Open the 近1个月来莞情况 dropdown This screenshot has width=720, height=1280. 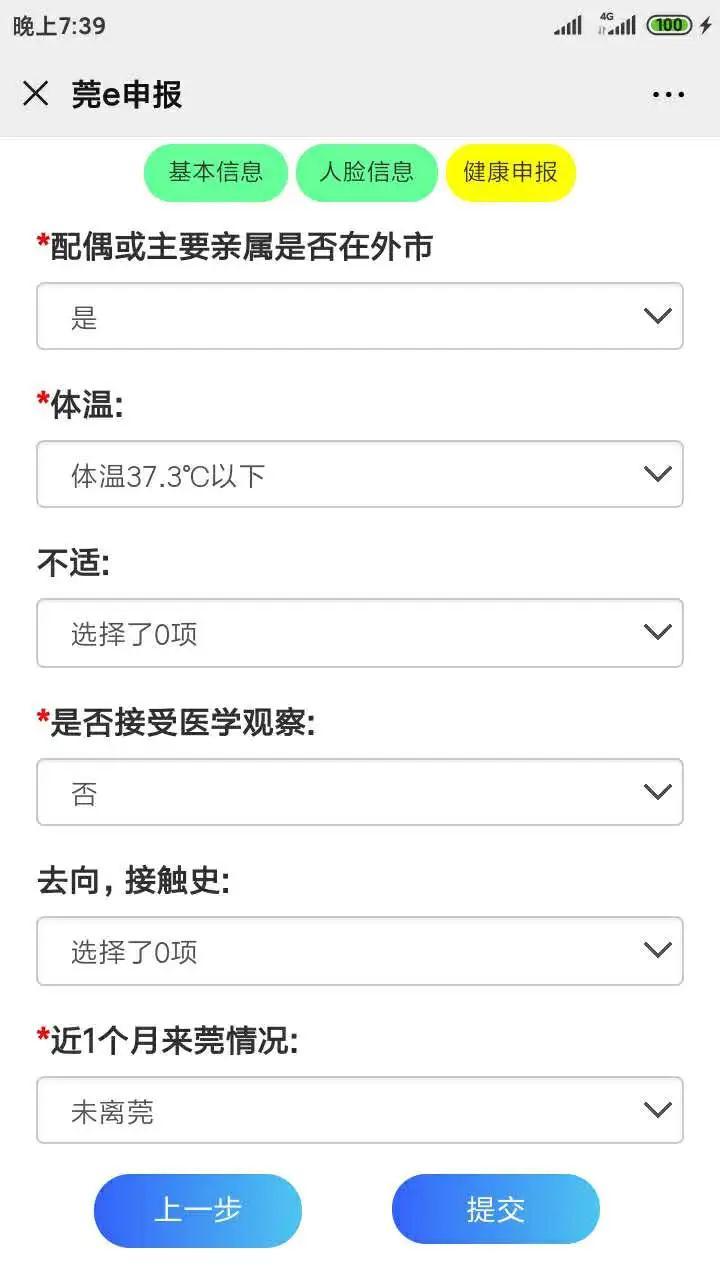click(x=360, y=1110)
